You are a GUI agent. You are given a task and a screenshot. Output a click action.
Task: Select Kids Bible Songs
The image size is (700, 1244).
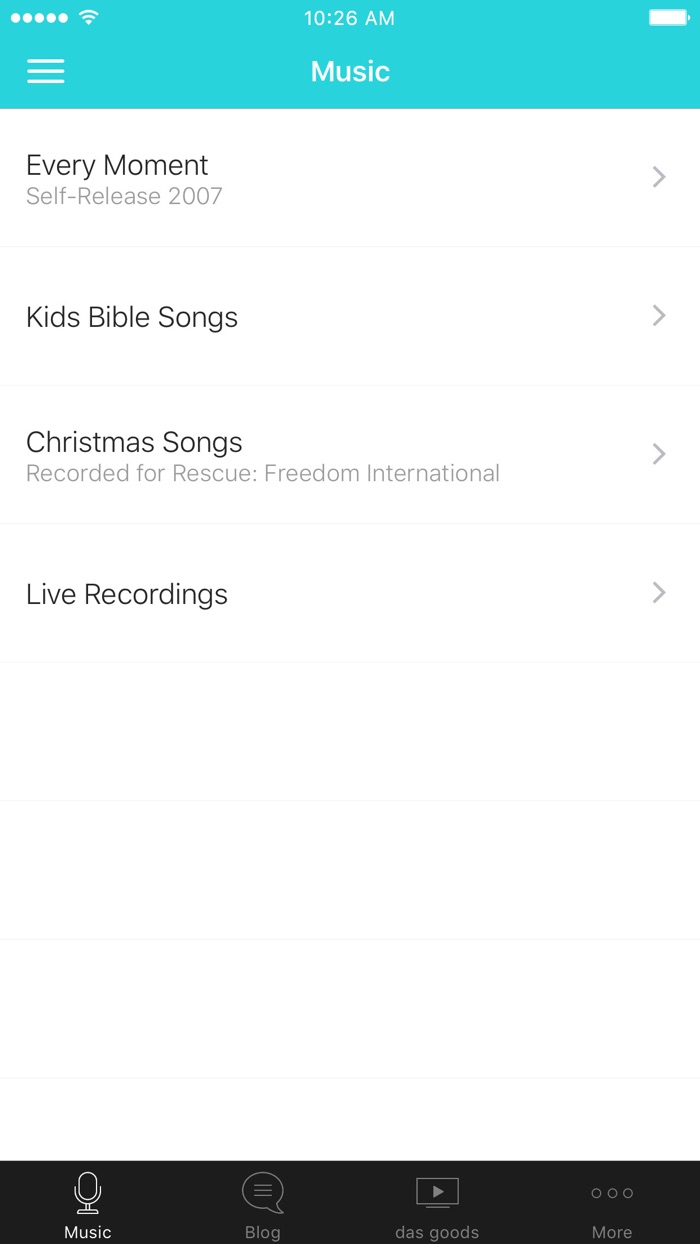349,317
